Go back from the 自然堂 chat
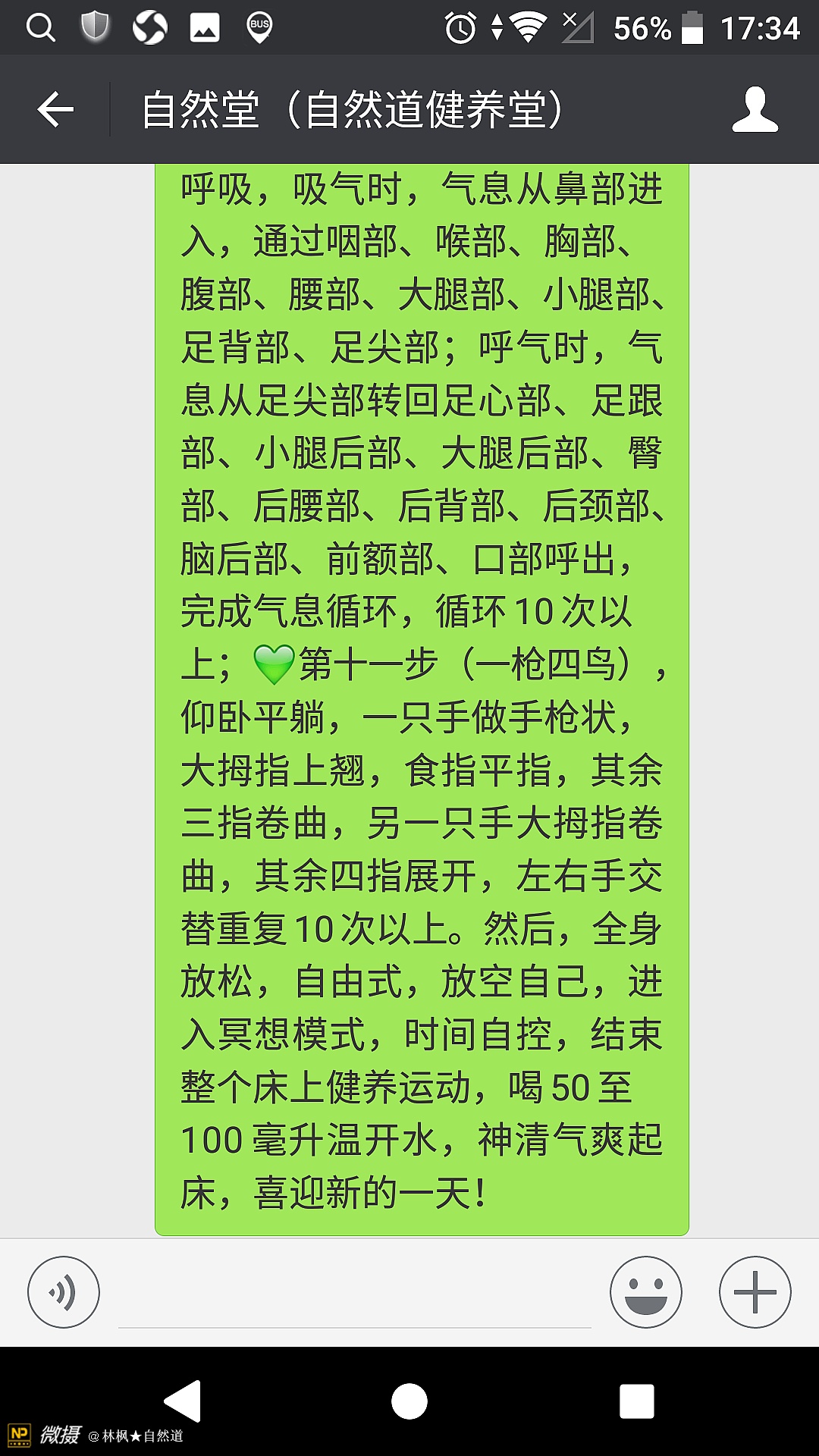819x1456 pixels. (55, 110)
